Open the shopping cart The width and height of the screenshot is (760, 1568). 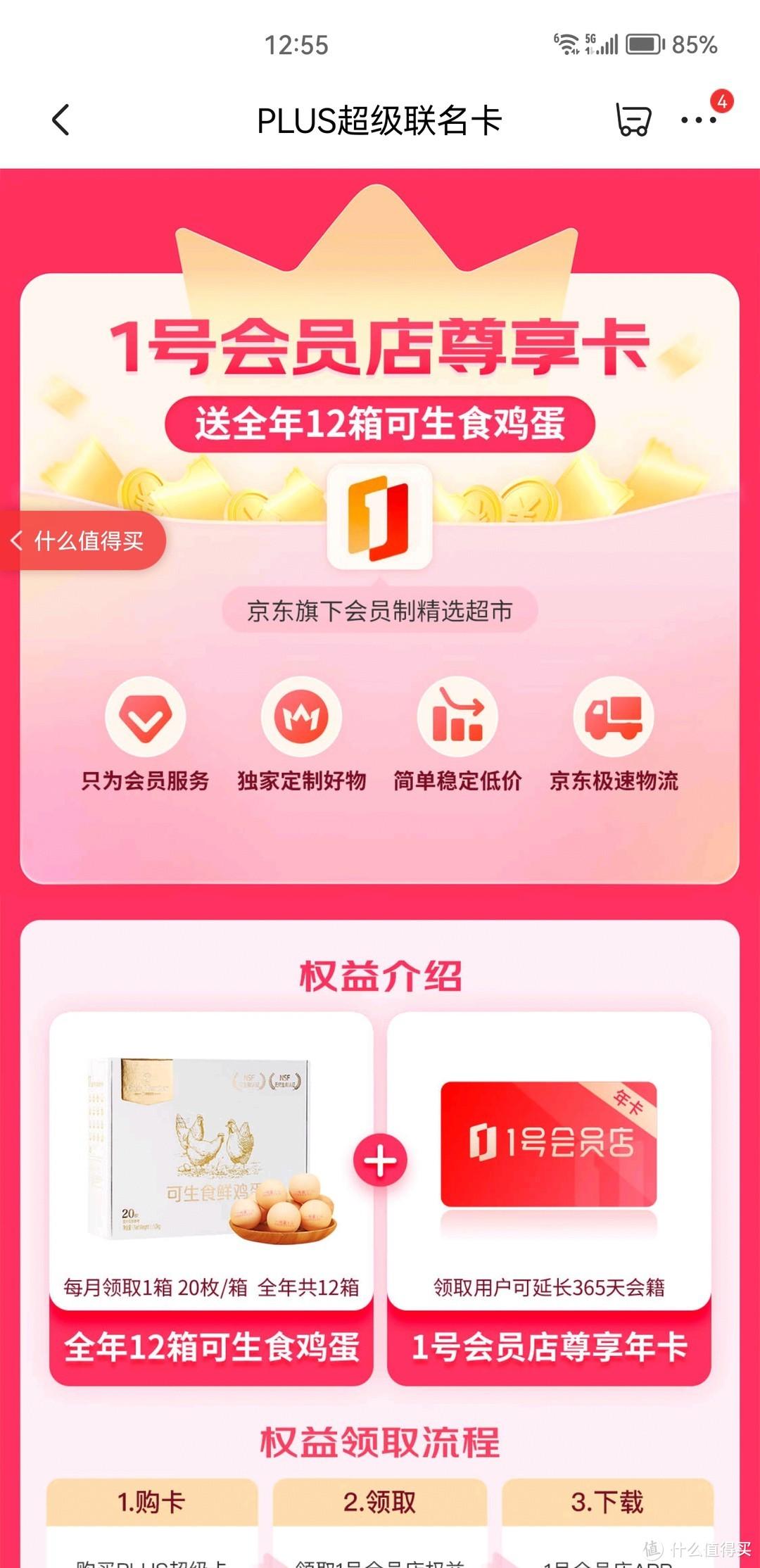[x=633, y=120]
